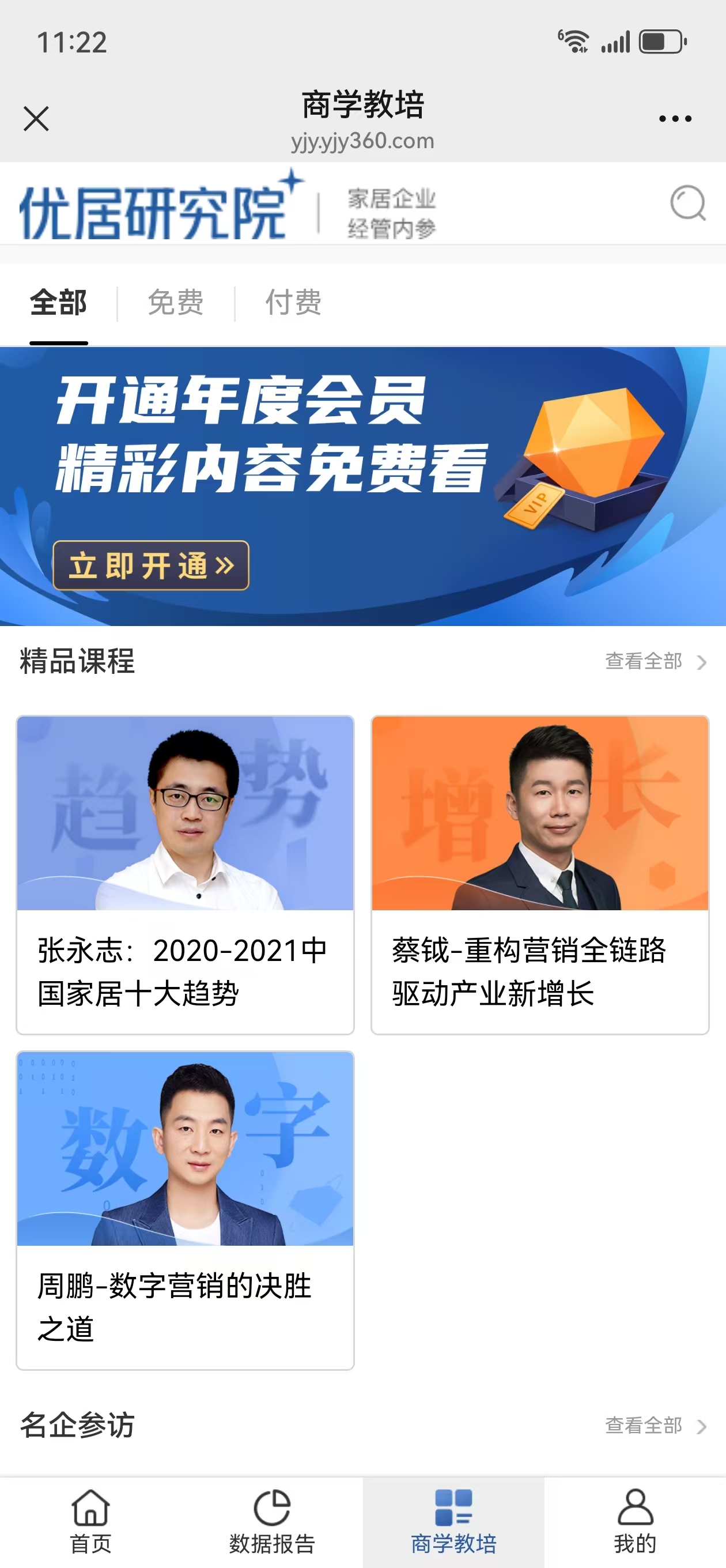The height and width of the screenshot is (1568, 726).
Task: Open the search magnifier icon
Action: pyautogui.click(x=687, y=203)
